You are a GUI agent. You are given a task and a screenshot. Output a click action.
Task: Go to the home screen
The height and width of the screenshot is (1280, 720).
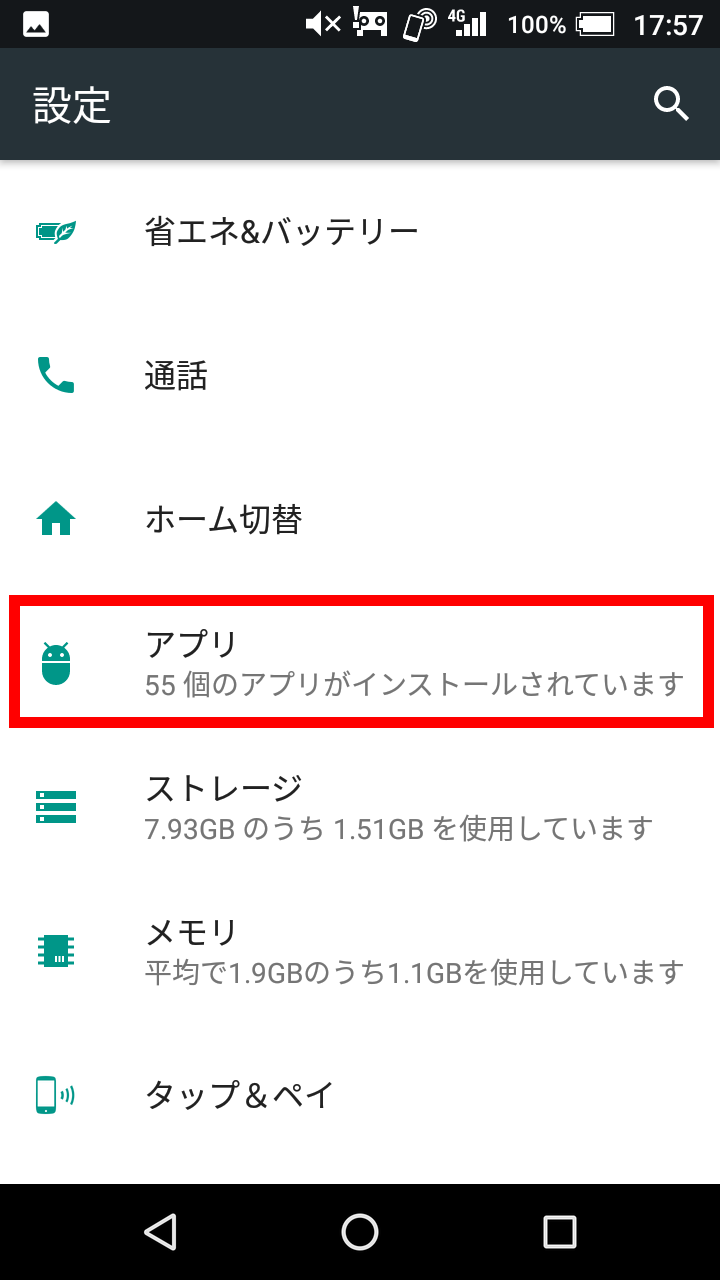(x=360, y=1232)
